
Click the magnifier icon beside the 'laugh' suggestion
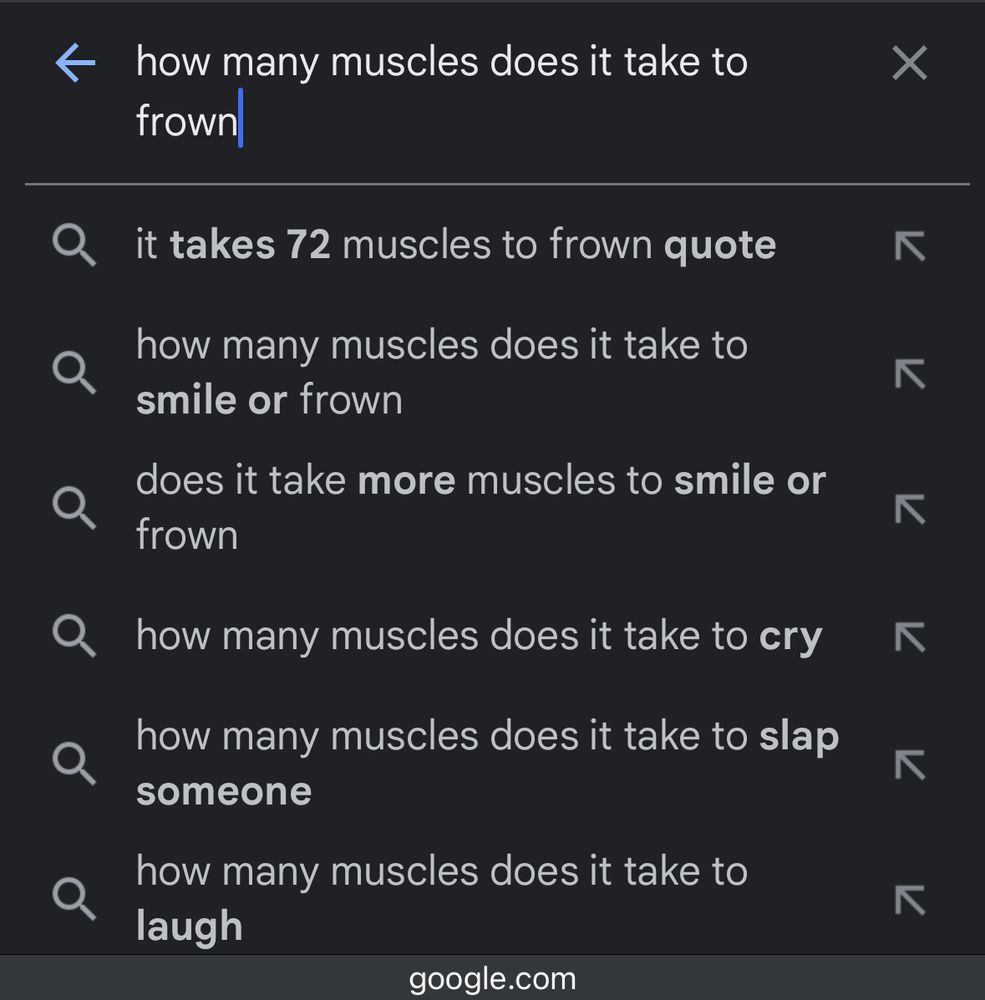pyautogui.click(x=74, y=897)
